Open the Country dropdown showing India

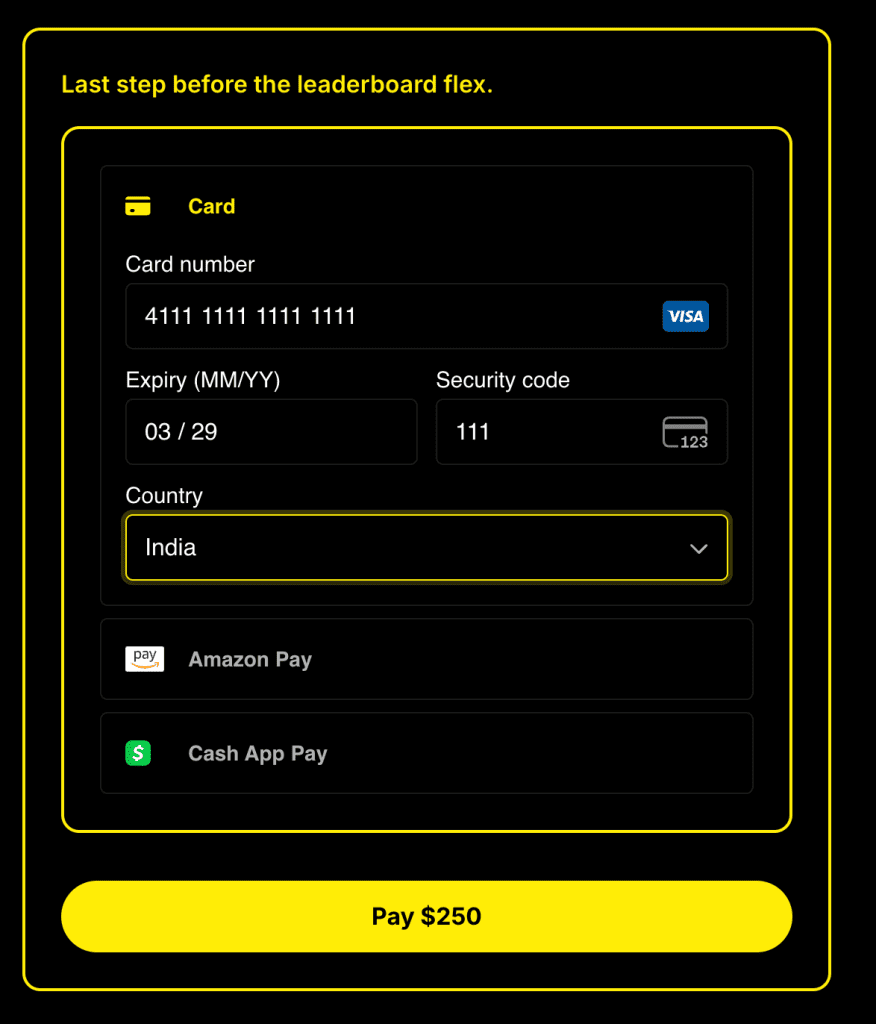click(426, 548)
